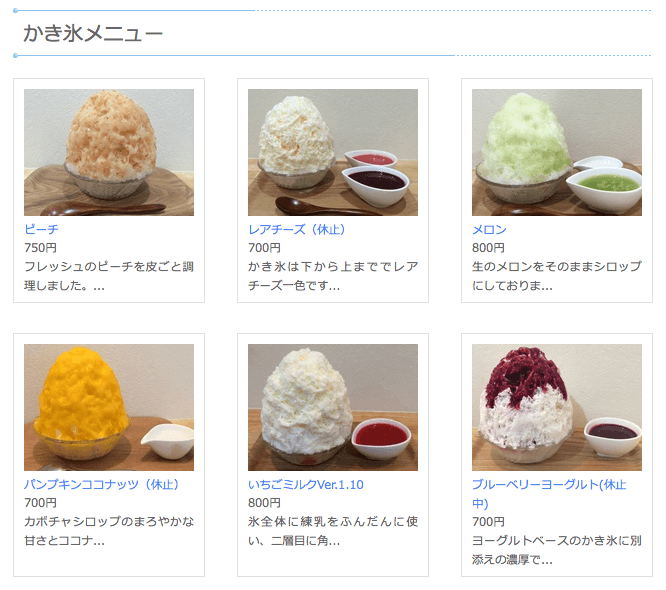
Task: Open the いちごミルクVer.1.10 link
Action: (305, 485)
